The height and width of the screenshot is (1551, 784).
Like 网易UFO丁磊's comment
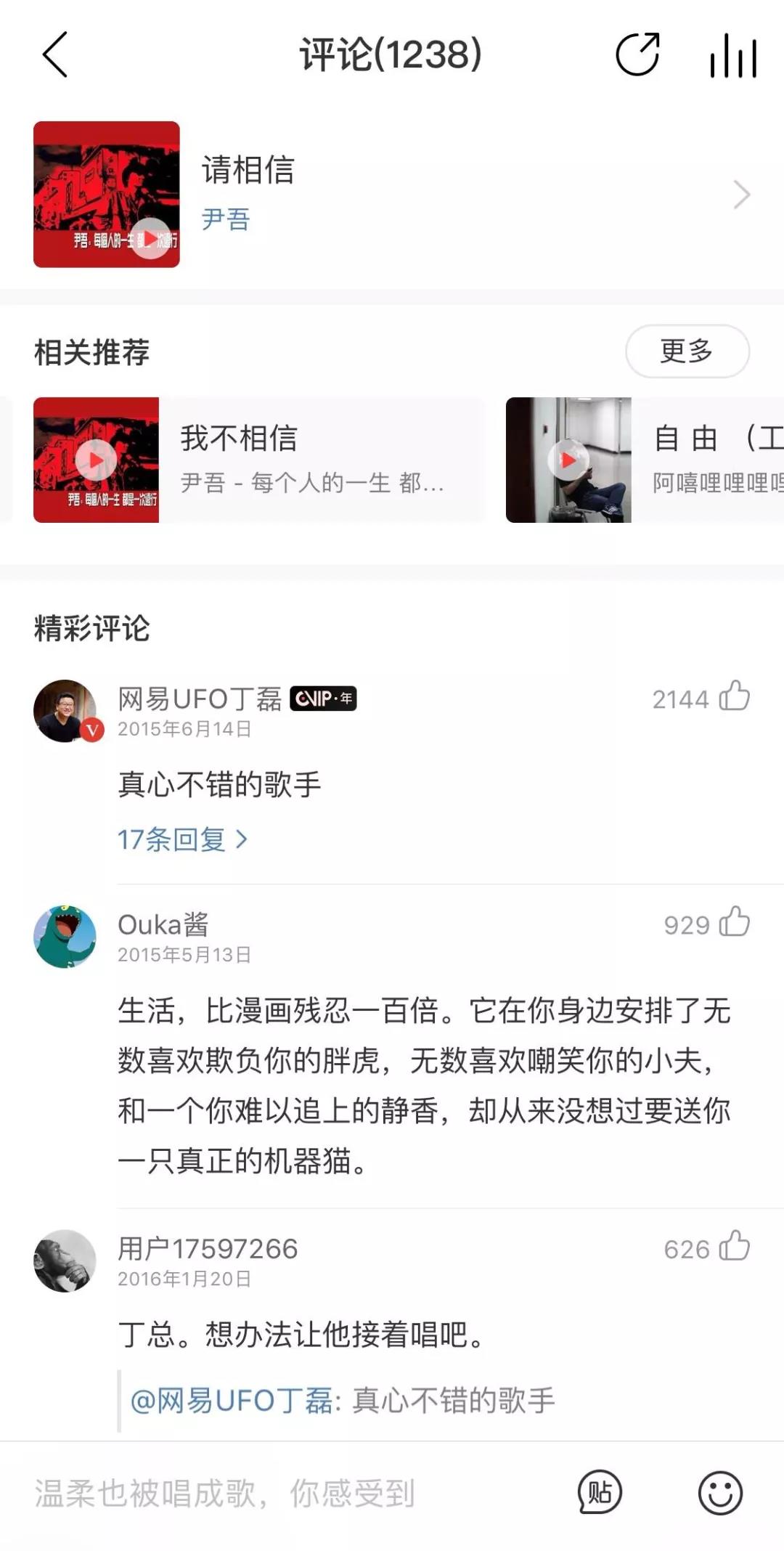pos(735,696)
